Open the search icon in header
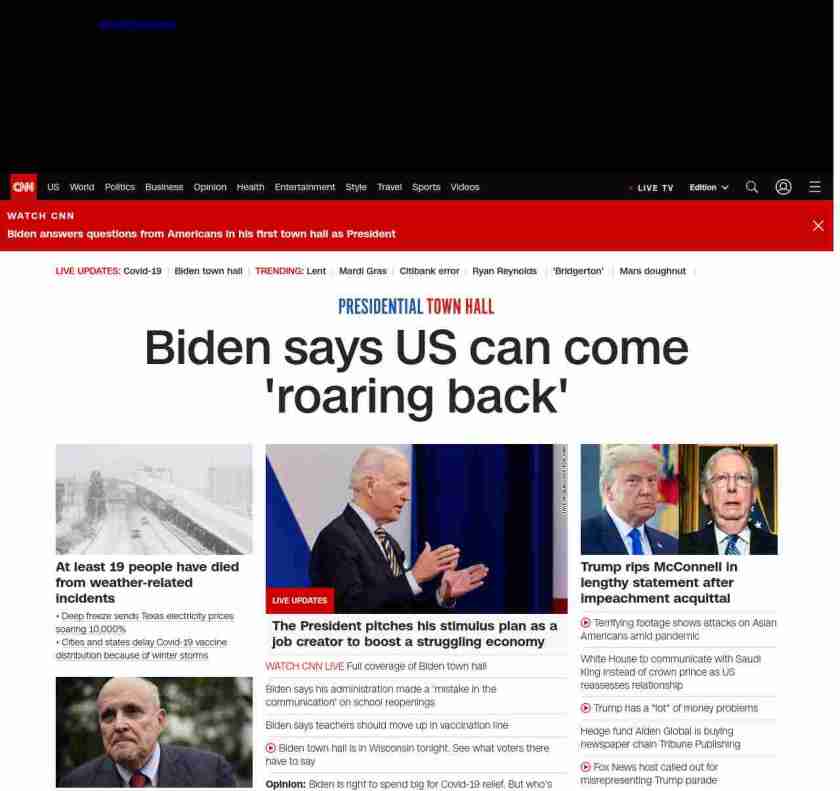Screen dimensions: 840x791 tap(752, 187)
